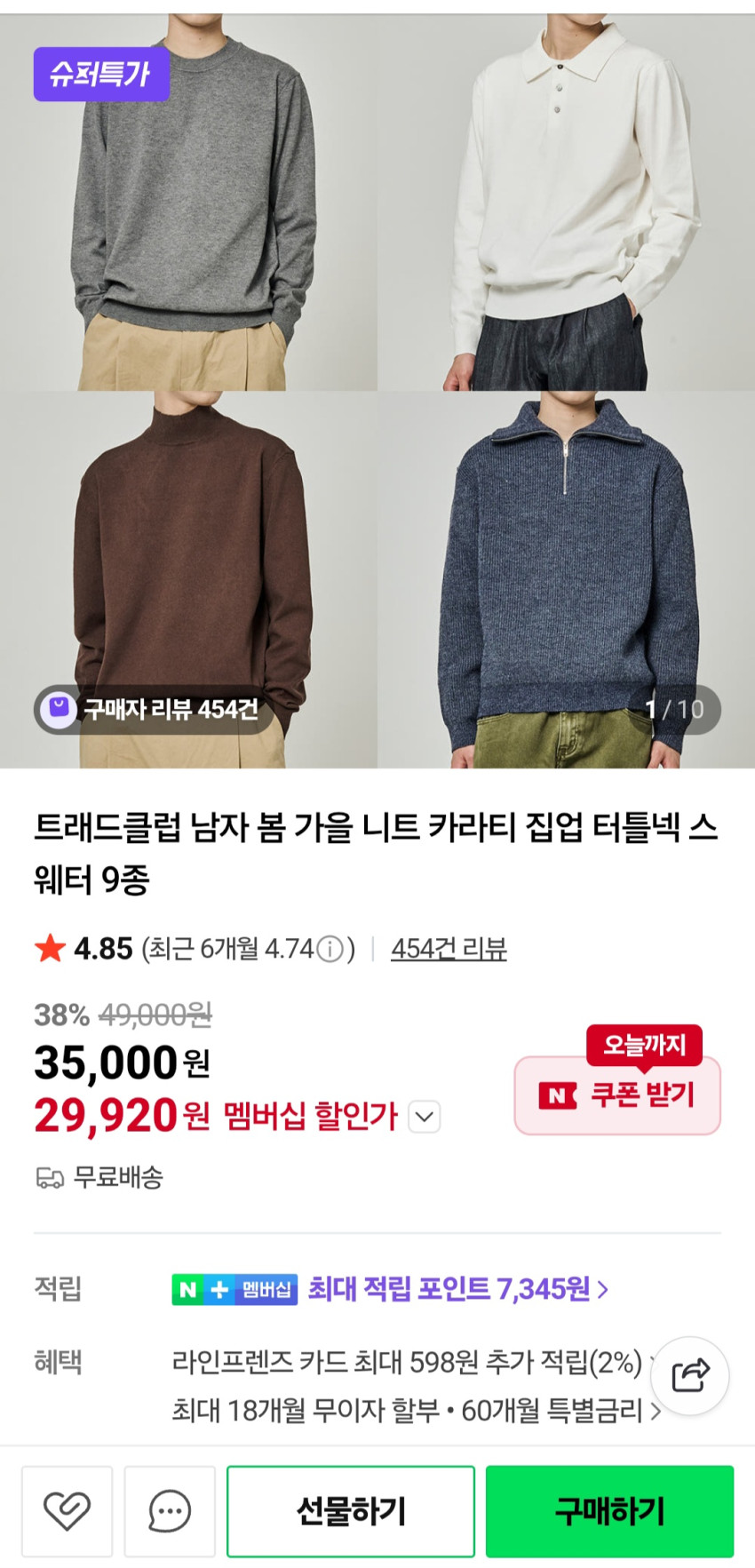Open 라인프렌즈 카드 추가 적립 benefit
Image resolution: width=755 pixels, height=1568 pixels.
click(x=407, y=1362)
